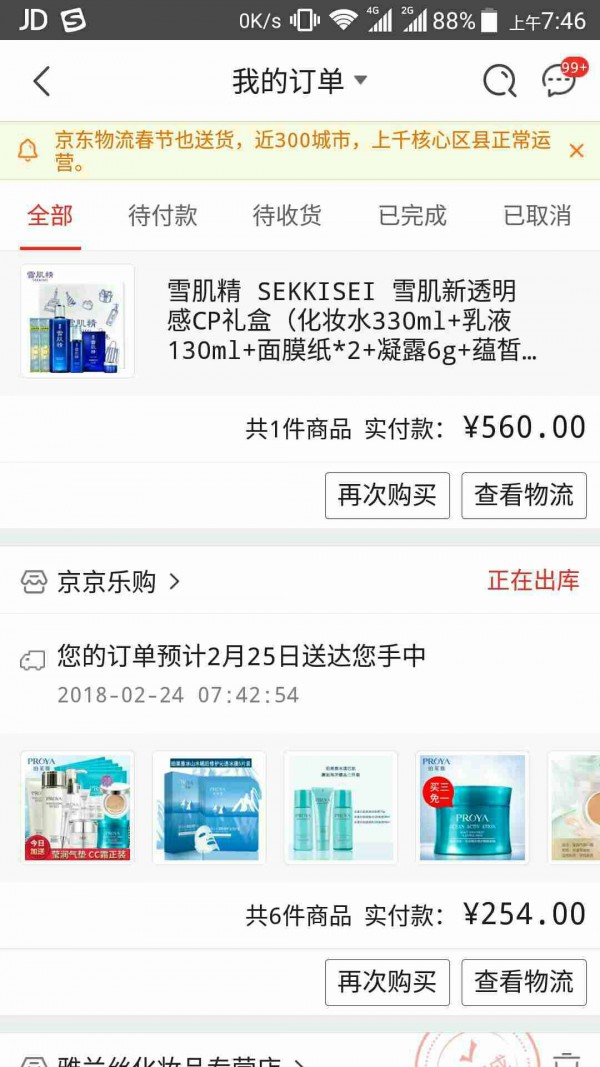Open the PROYA CC cushion set thumbnail

pos(77,807)
